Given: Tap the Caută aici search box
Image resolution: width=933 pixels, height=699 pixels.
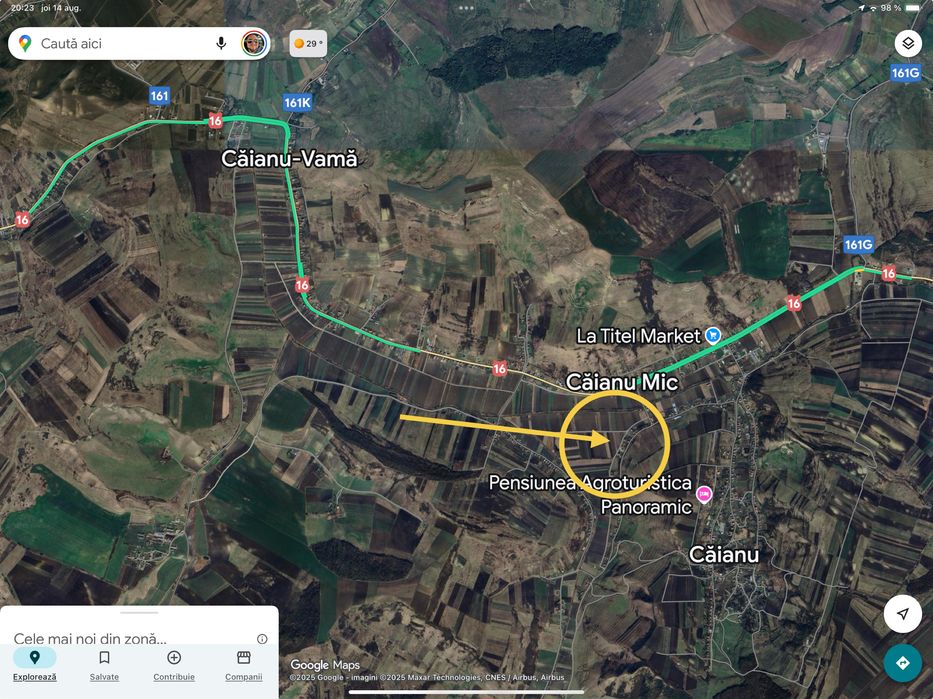Looking at the screenshot, I should (x=120, y=43).
